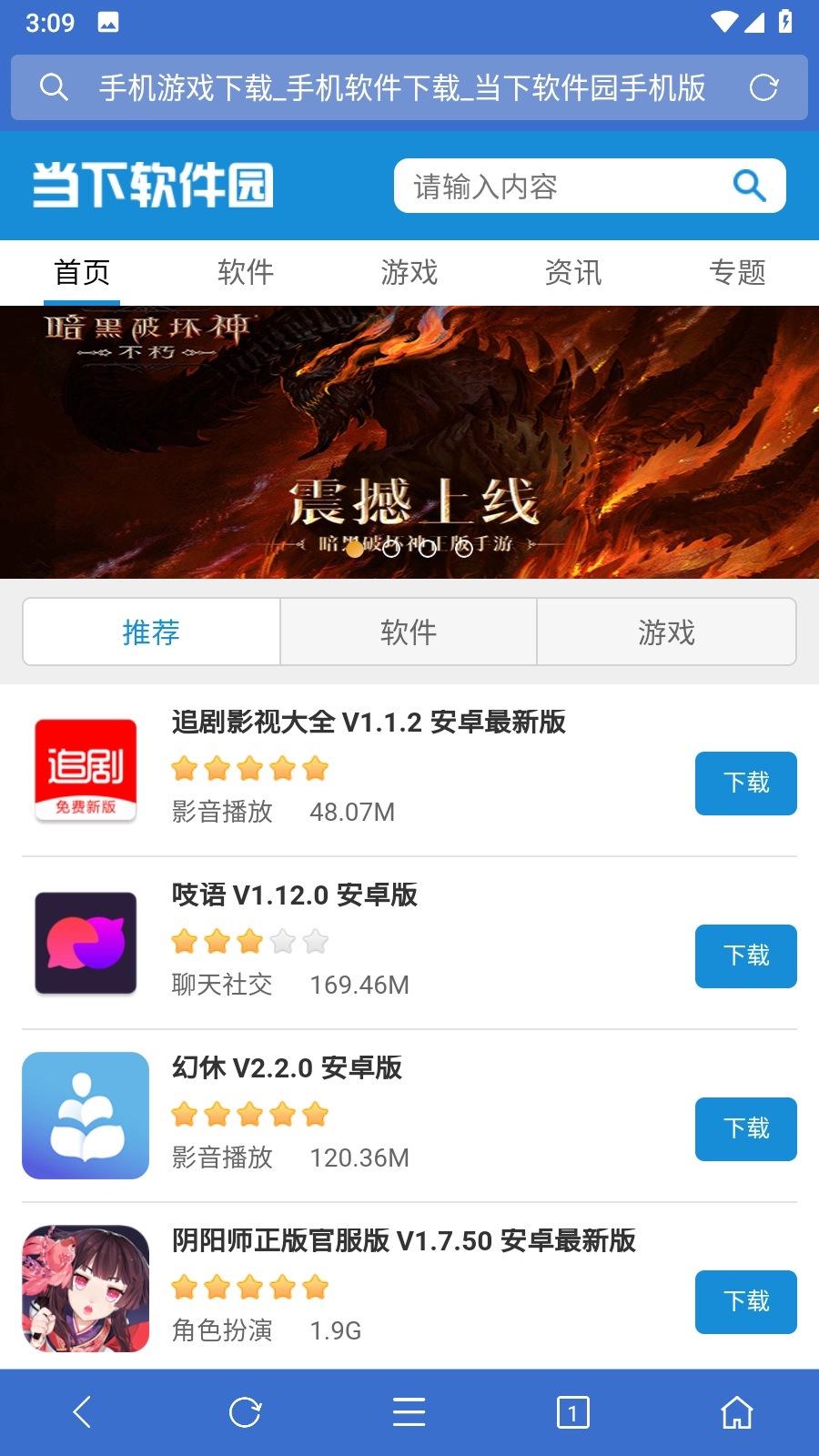The image size is (819, 1456).
Task: Download 阴阳师正版官服版
Action: coord(745,1301)
